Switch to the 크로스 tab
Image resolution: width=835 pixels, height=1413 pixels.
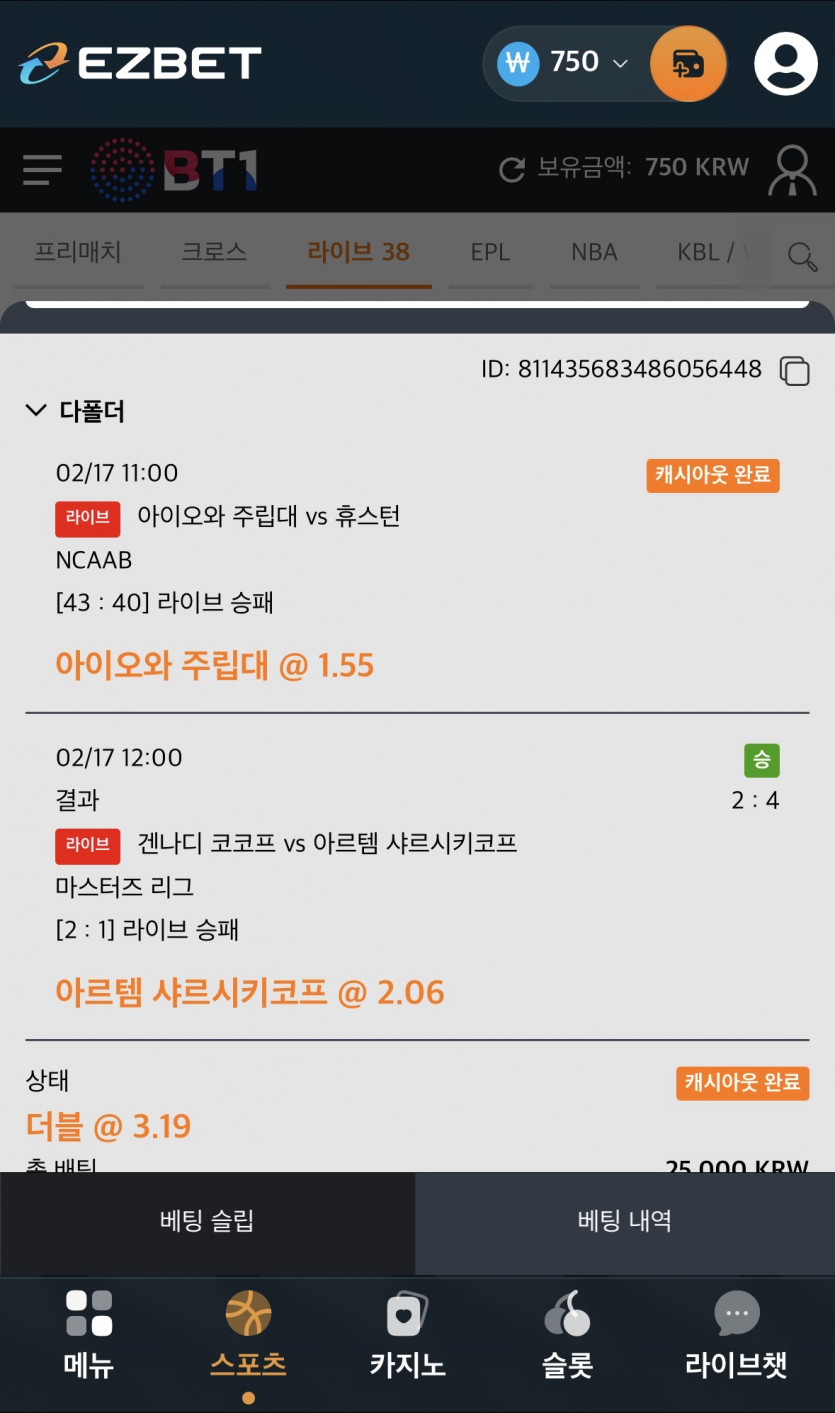pyautogui.click(x=214, y=252)
